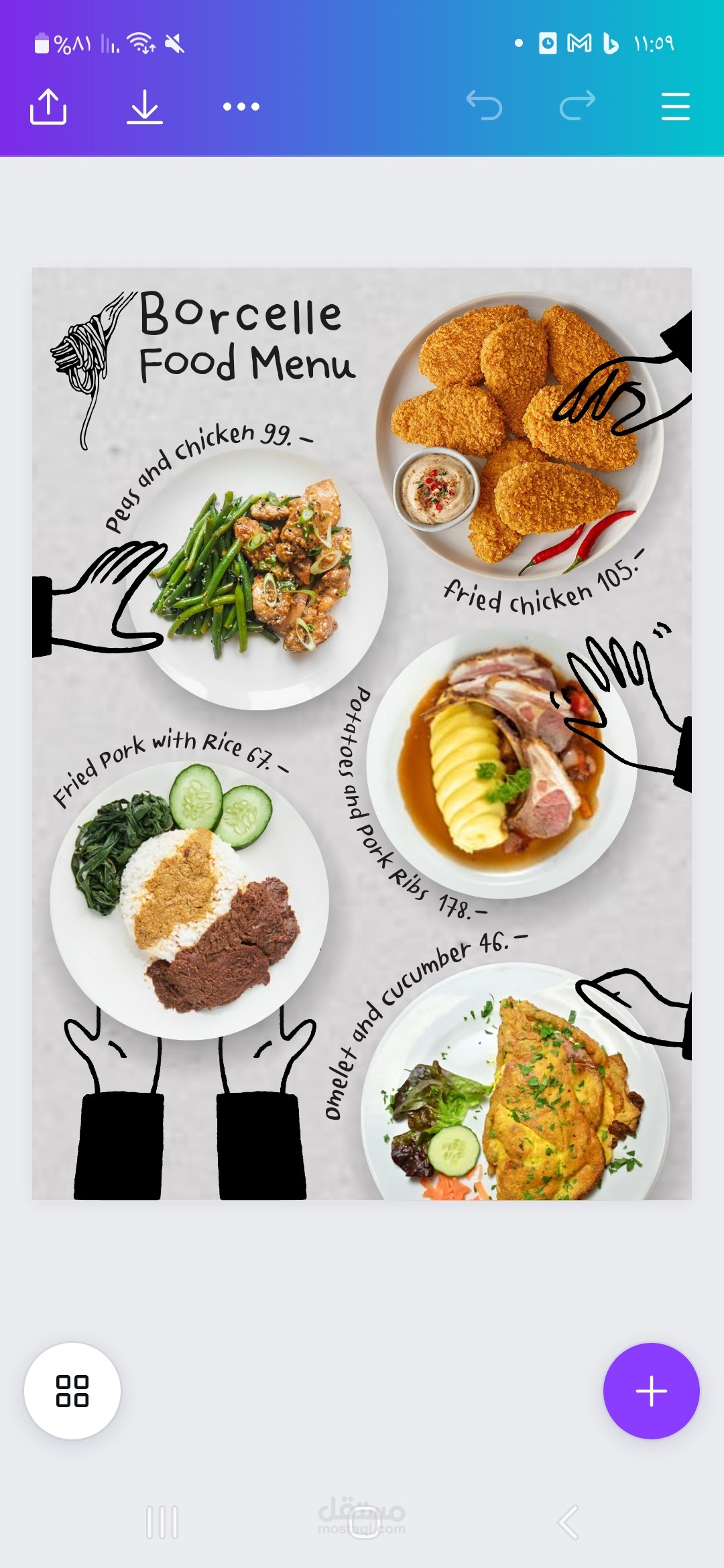Open the hamburger menu

click(x=675, y=107)
